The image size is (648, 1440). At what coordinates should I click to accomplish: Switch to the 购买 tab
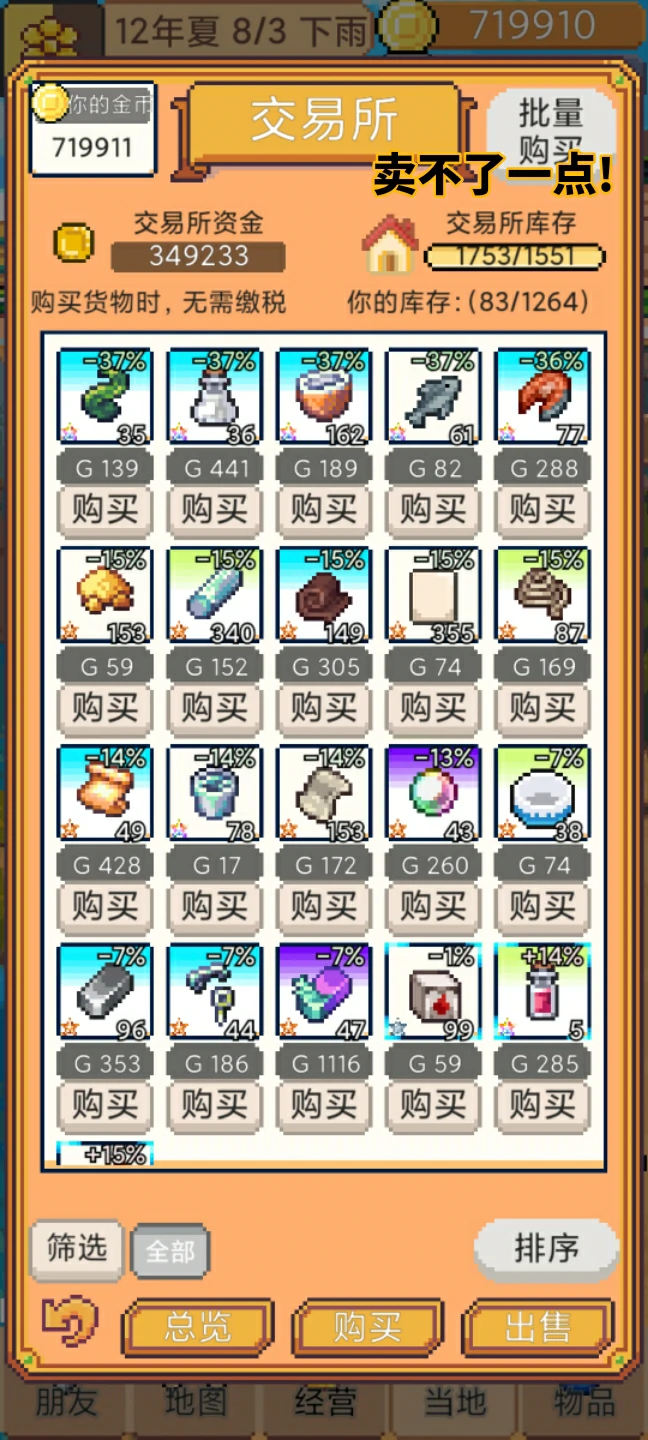point(367,1327)
